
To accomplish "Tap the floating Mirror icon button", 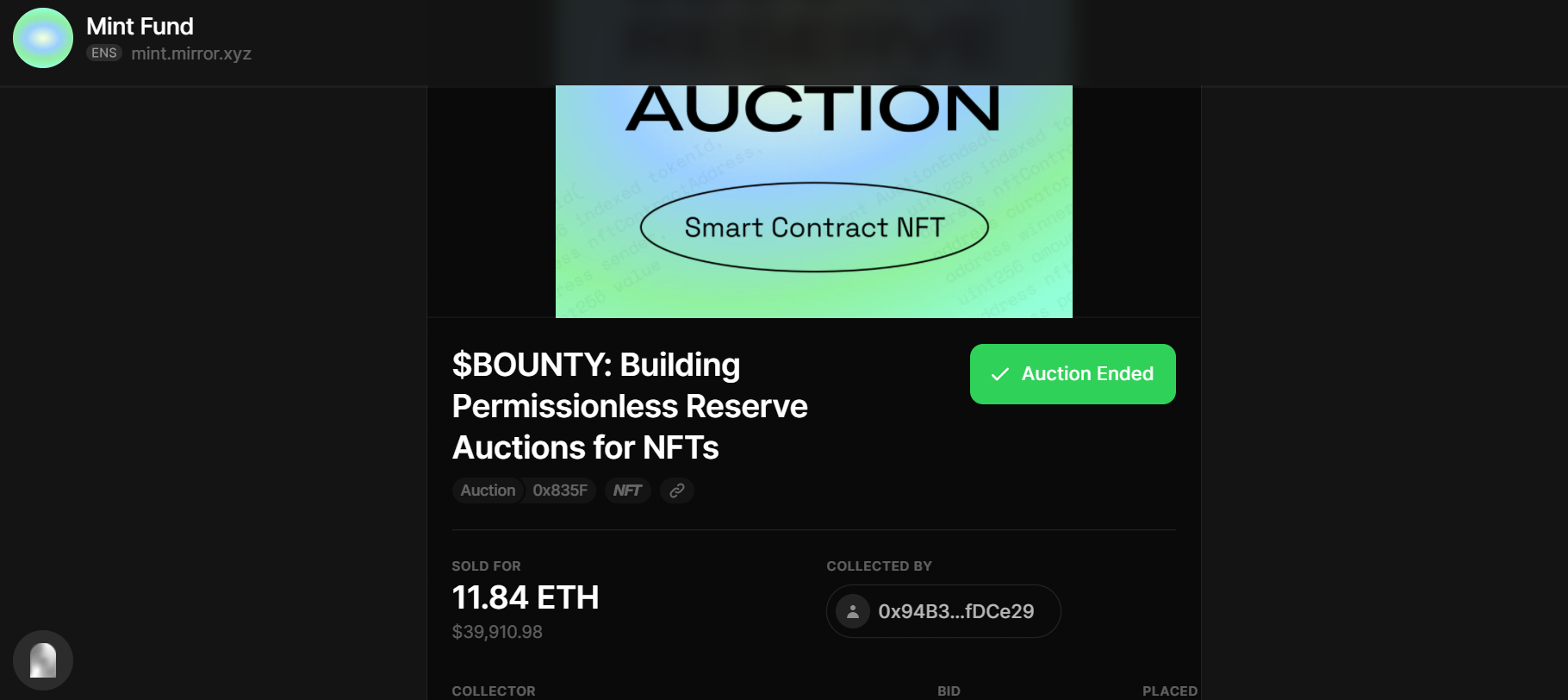I will click(x=43, y=660).
